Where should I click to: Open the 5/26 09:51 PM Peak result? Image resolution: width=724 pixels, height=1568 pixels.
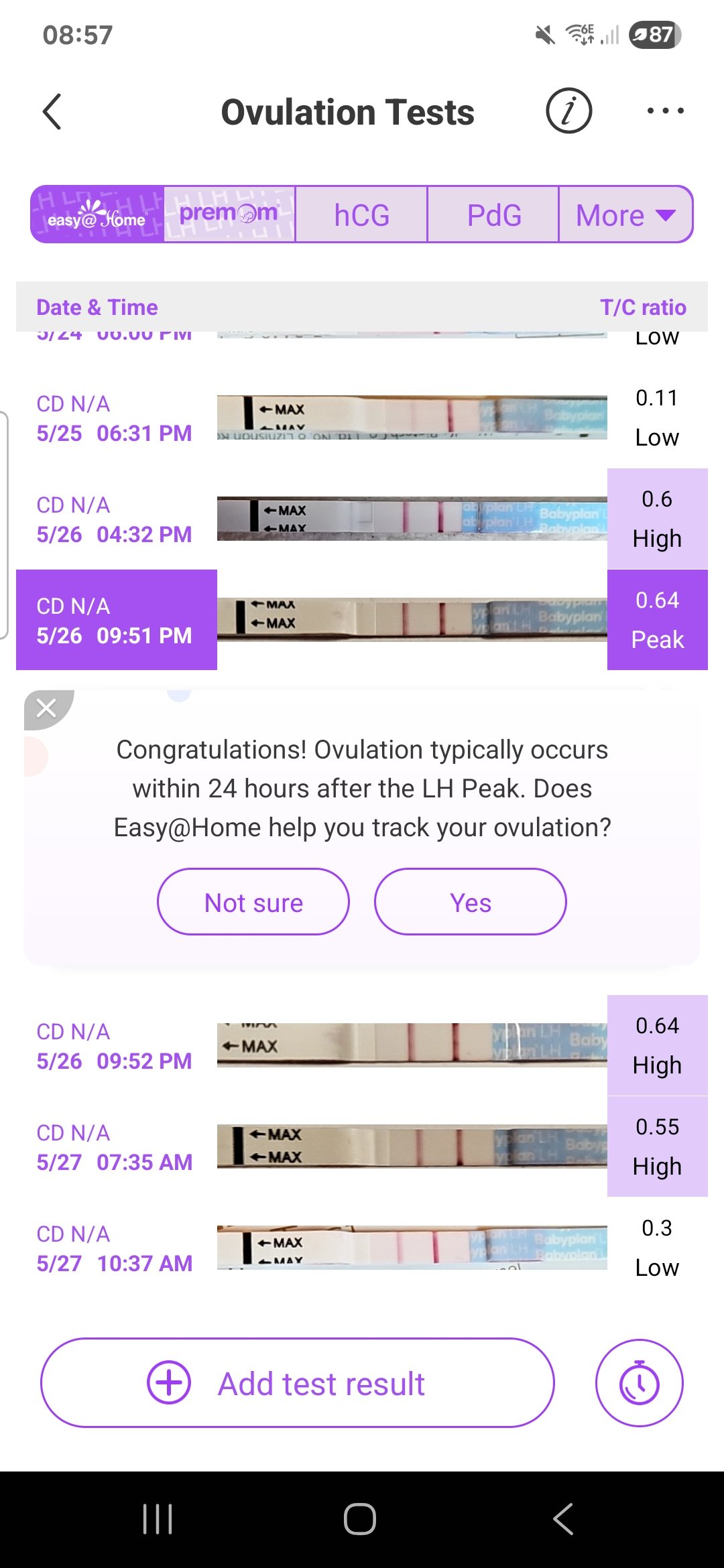362,620
